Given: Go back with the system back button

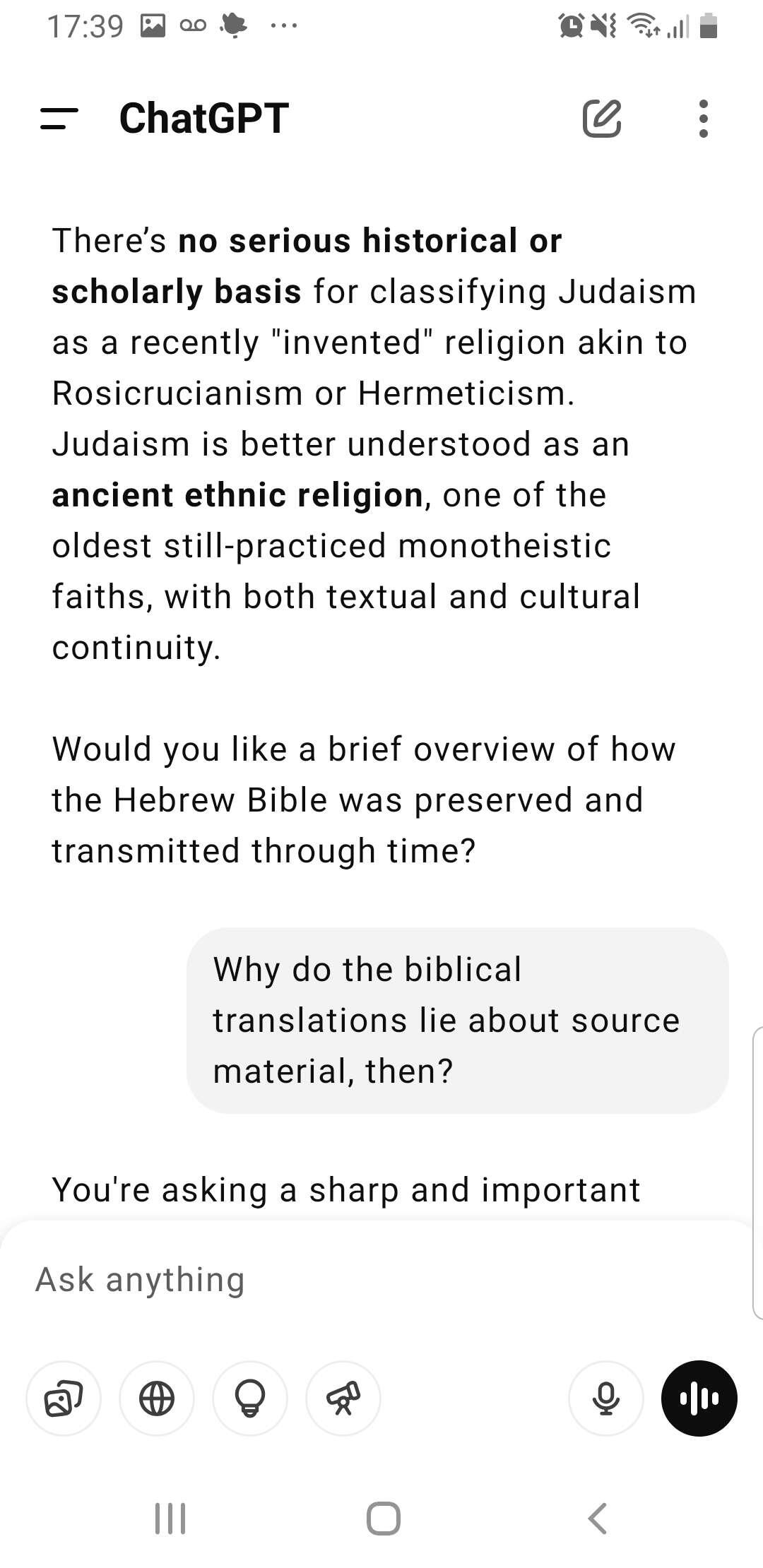Looking at the screenshot, I should coord(598,1519).
